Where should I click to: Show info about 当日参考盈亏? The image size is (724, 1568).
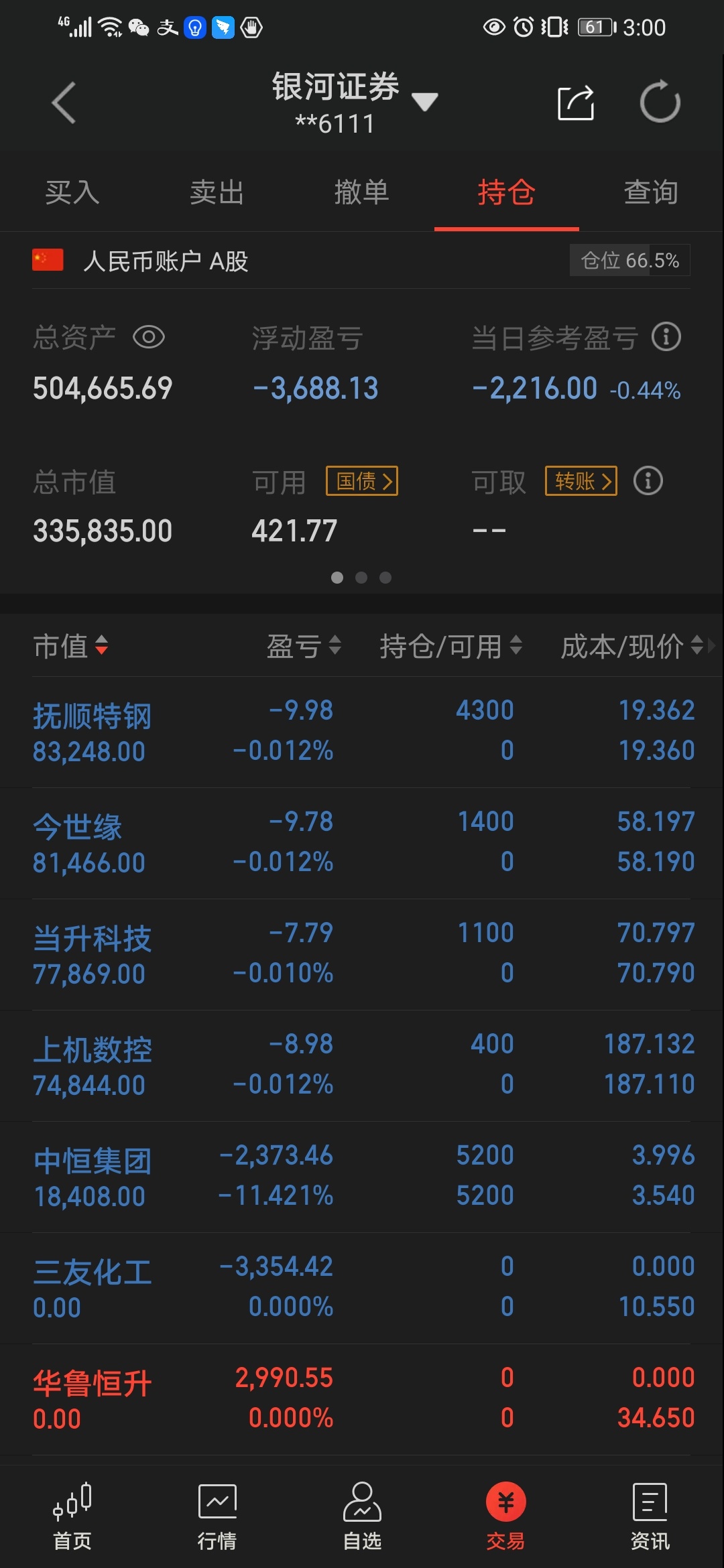pyautogui.click(x=666, y=336)
